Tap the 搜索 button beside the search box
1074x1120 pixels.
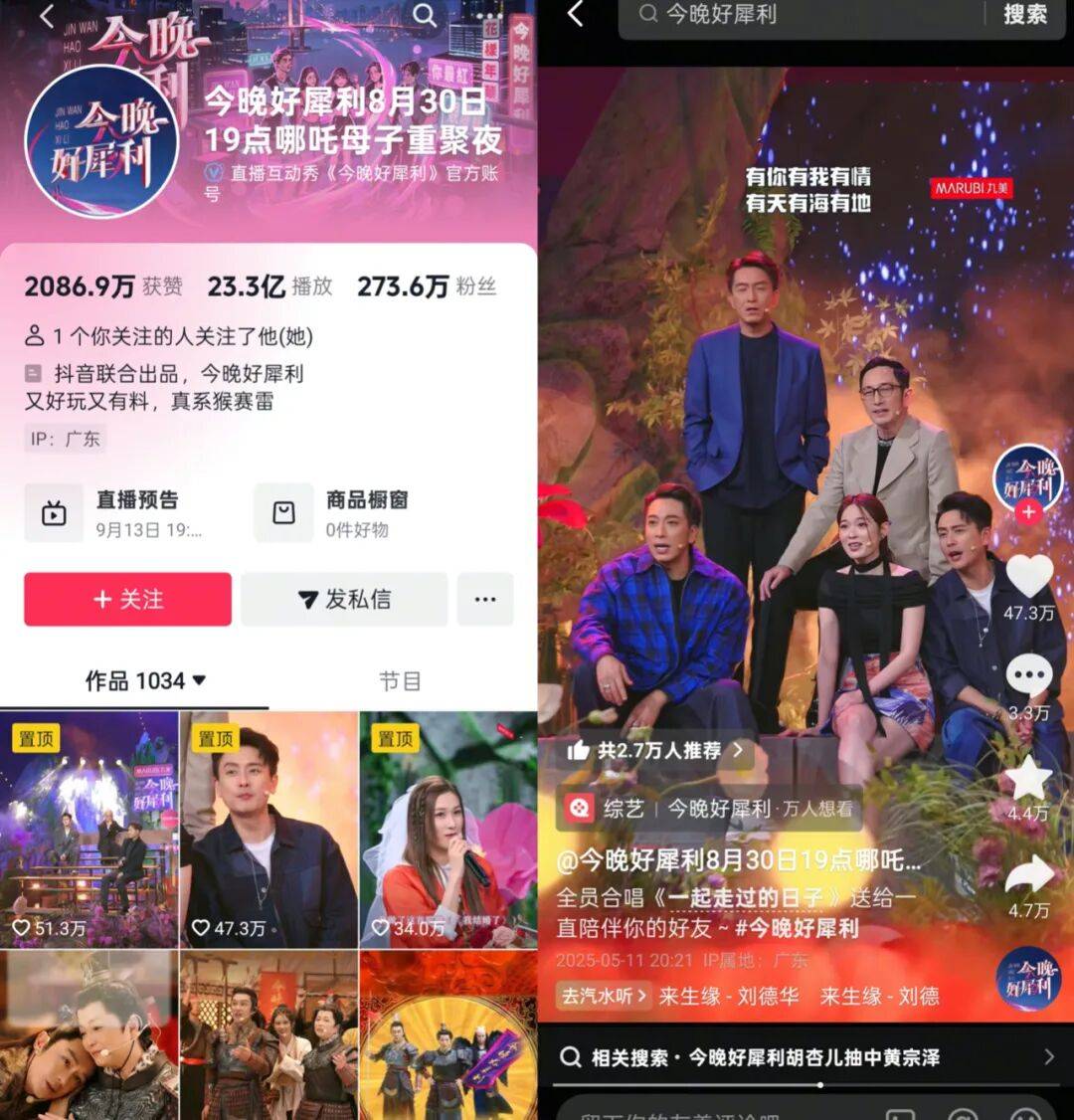pos(1024,14)
